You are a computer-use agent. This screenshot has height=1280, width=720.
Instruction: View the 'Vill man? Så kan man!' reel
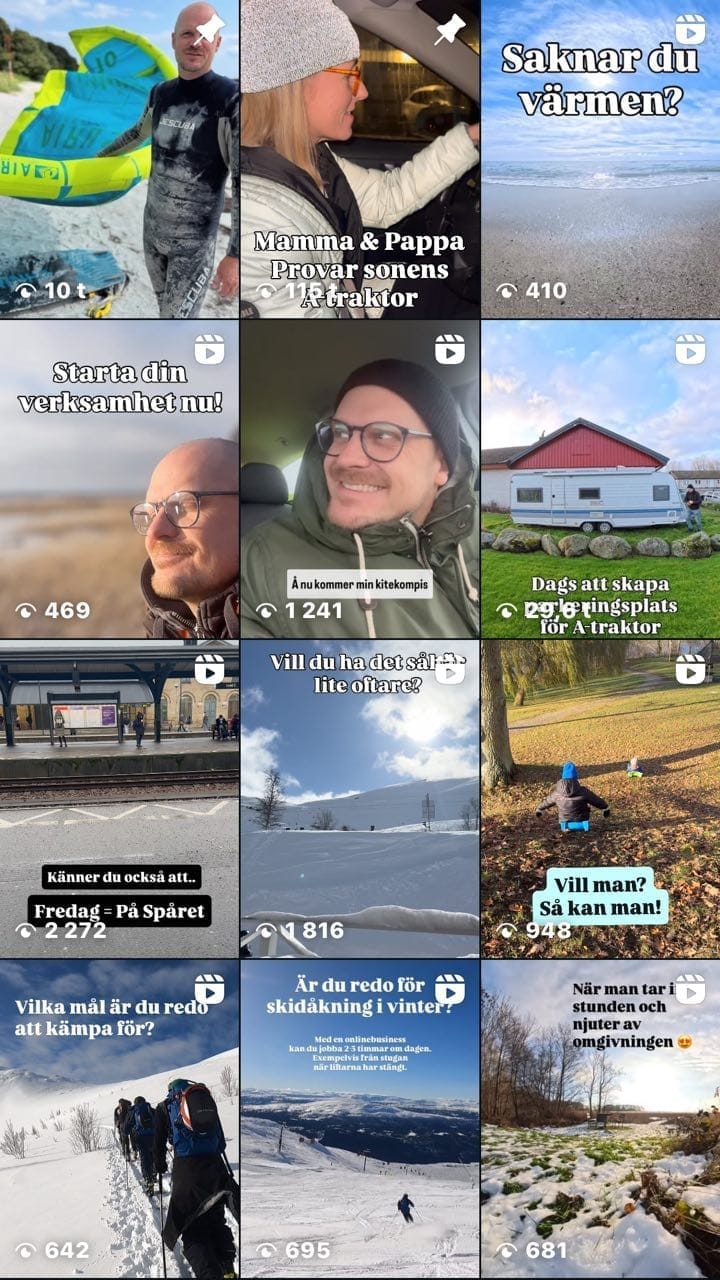click(x=600, y=800)
